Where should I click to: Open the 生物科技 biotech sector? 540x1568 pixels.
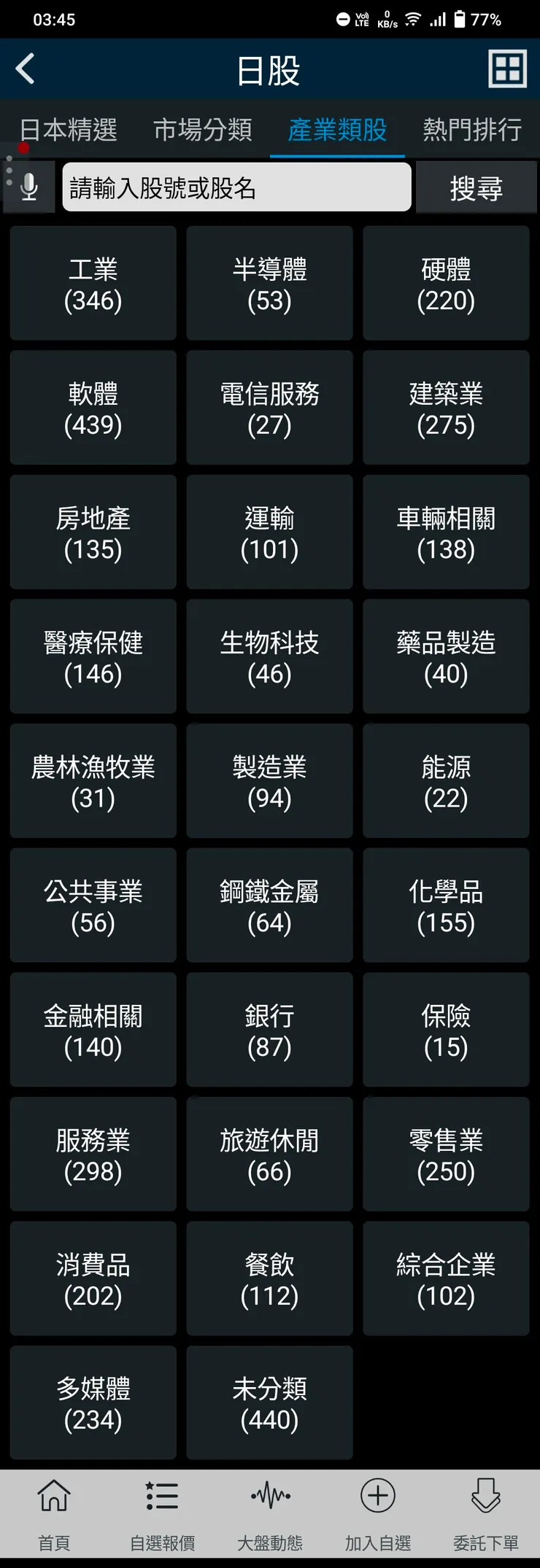click(269, 656)
